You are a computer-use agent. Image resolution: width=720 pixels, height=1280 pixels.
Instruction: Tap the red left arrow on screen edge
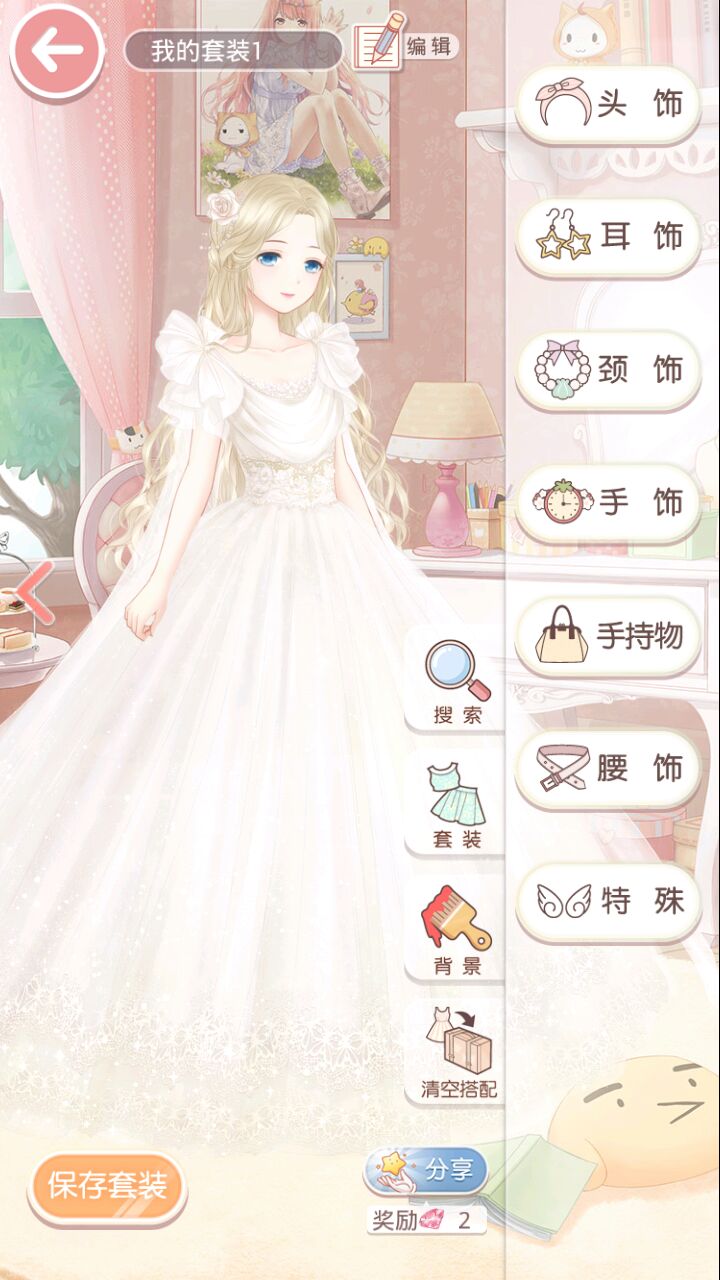pyautogui.click(x=36, y=592)
